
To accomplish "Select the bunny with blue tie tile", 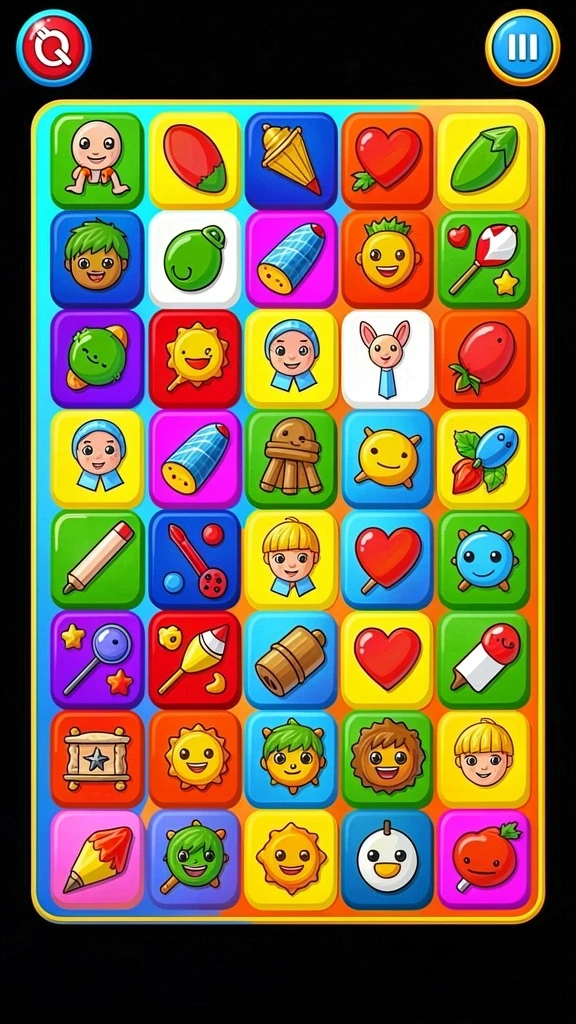I will point(387,359).
